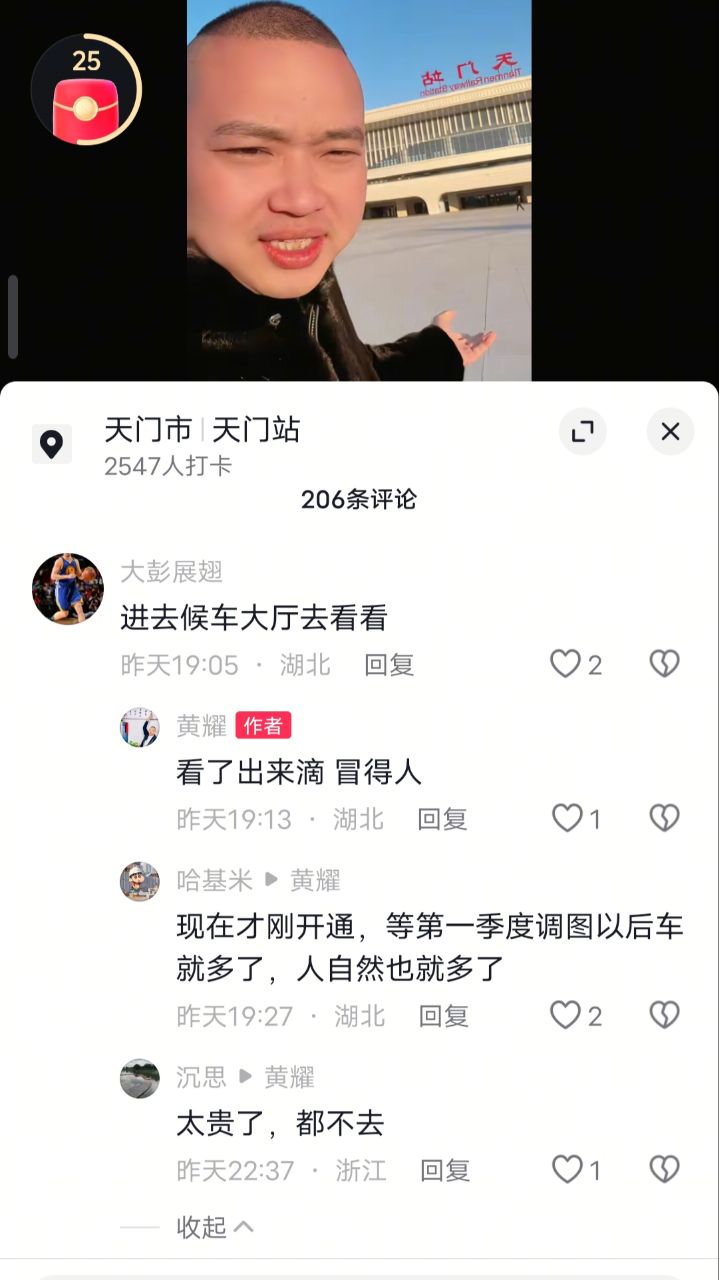Image resolution: width=719 pixels, height=1280 pixels.
Task: Like 沉思's comment 太贵了
Action: (x=568, y=1170)
